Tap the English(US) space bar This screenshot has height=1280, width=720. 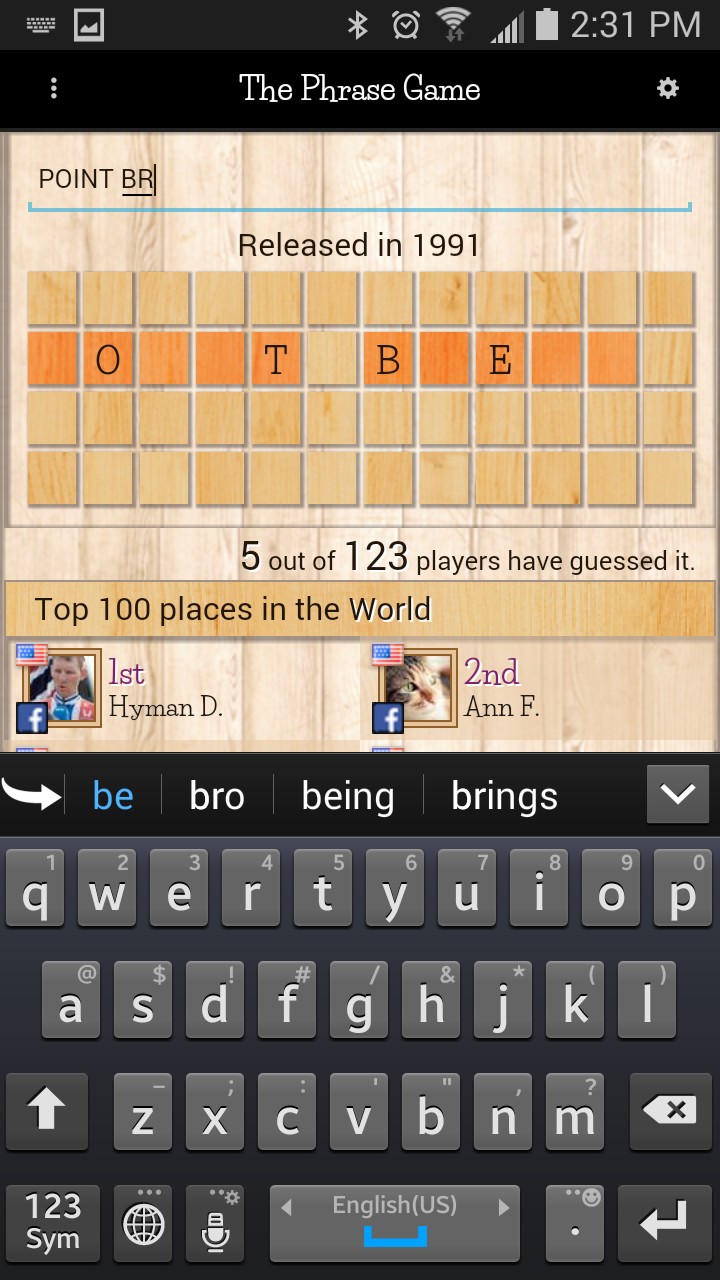pyautogui.click(x=395, y=1222)
